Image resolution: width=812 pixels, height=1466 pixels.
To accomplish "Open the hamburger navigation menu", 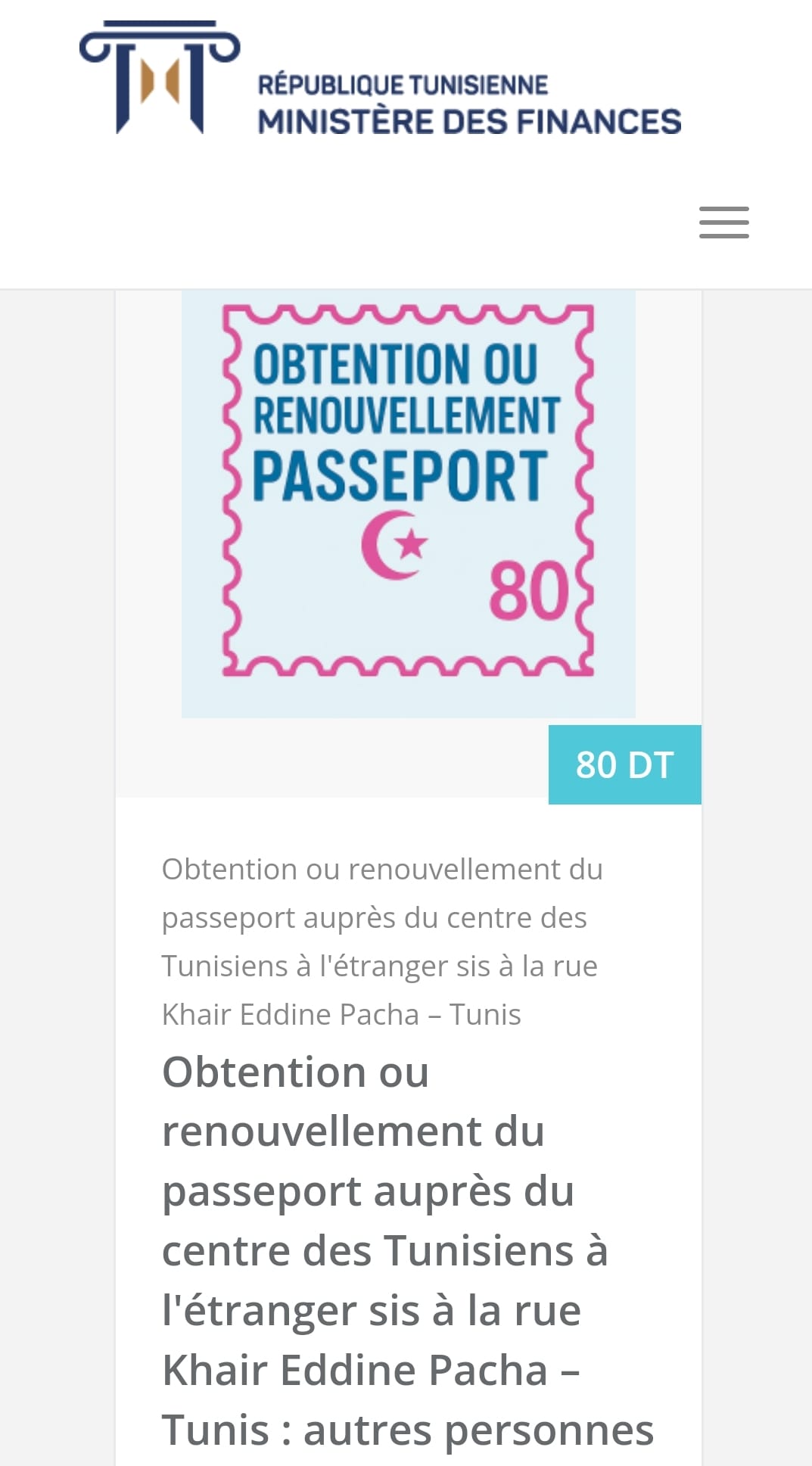I will pos(723,223).
